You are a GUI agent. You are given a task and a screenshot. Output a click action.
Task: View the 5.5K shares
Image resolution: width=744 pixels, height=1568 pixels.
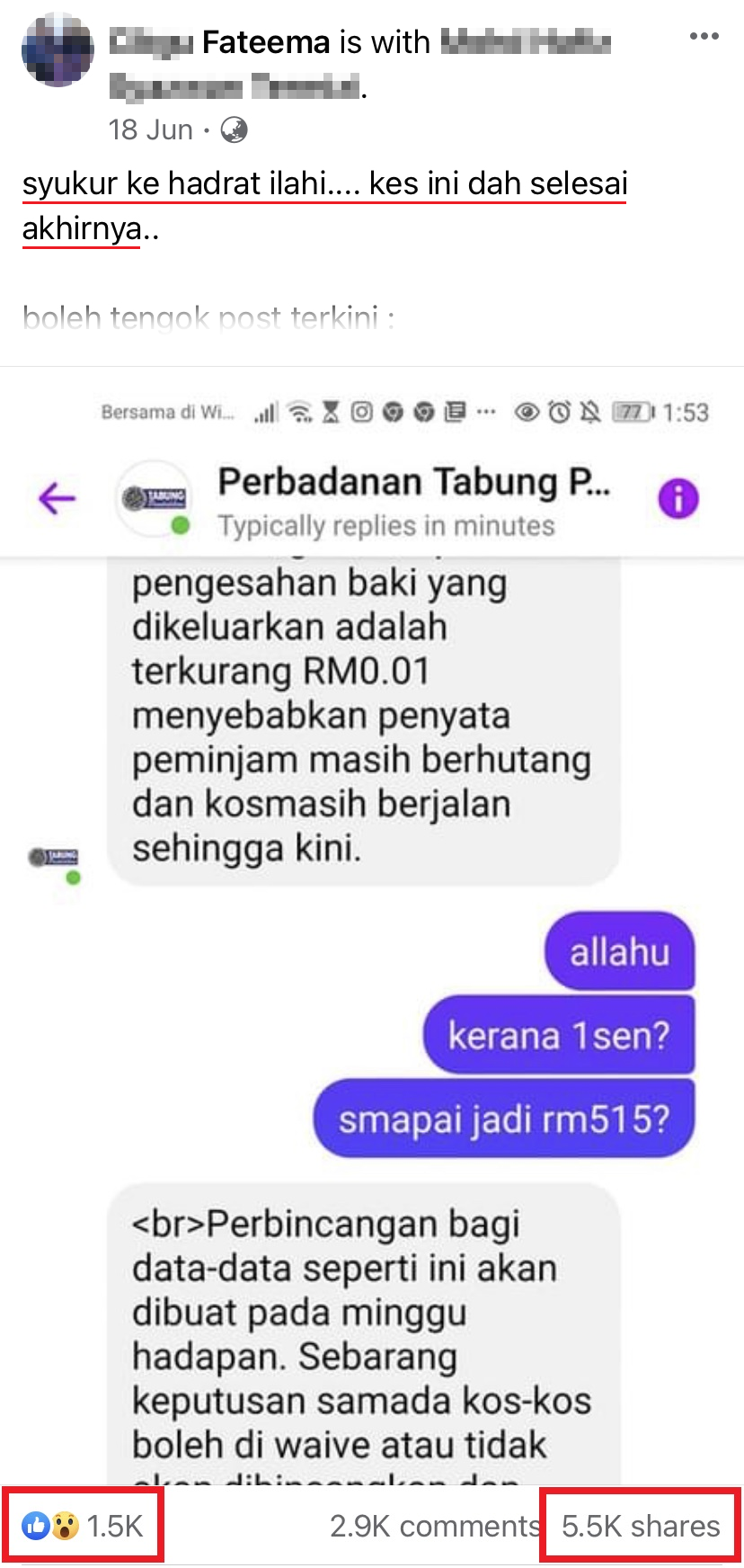[x=641, y=1526]
